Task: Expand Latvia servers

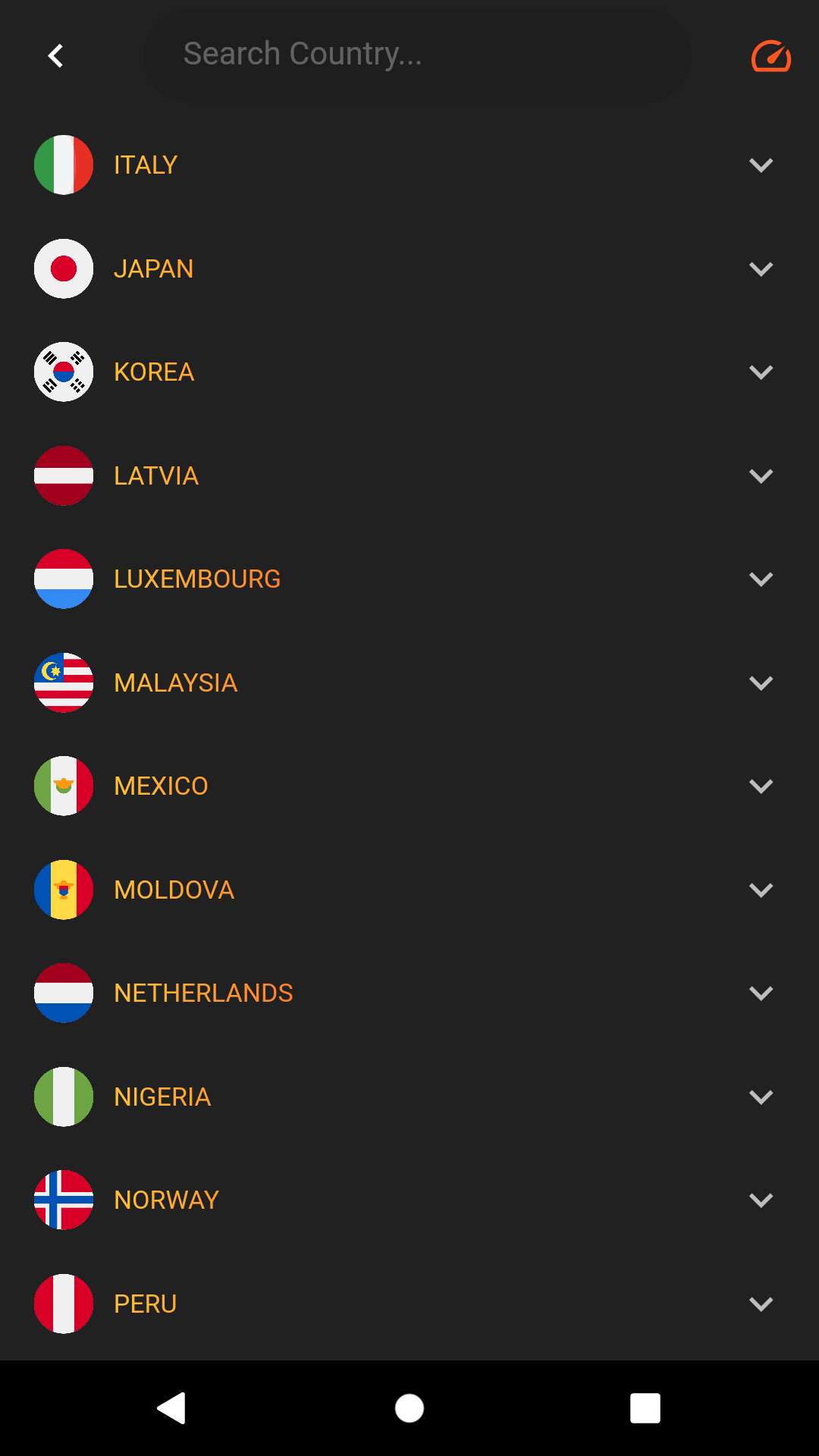Action: [409, 475]
